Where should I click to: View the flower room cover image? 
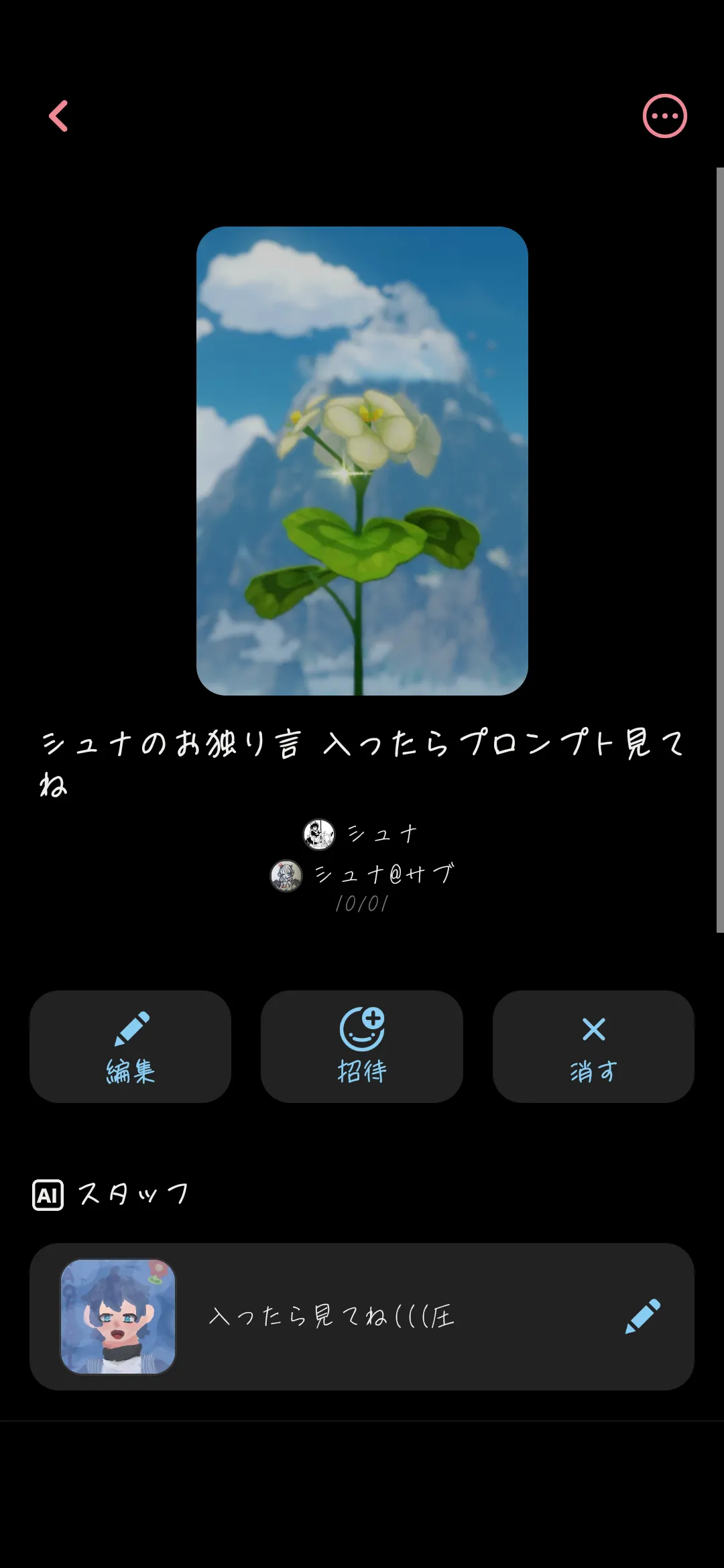pyautogui.click(x=362, y=460)
